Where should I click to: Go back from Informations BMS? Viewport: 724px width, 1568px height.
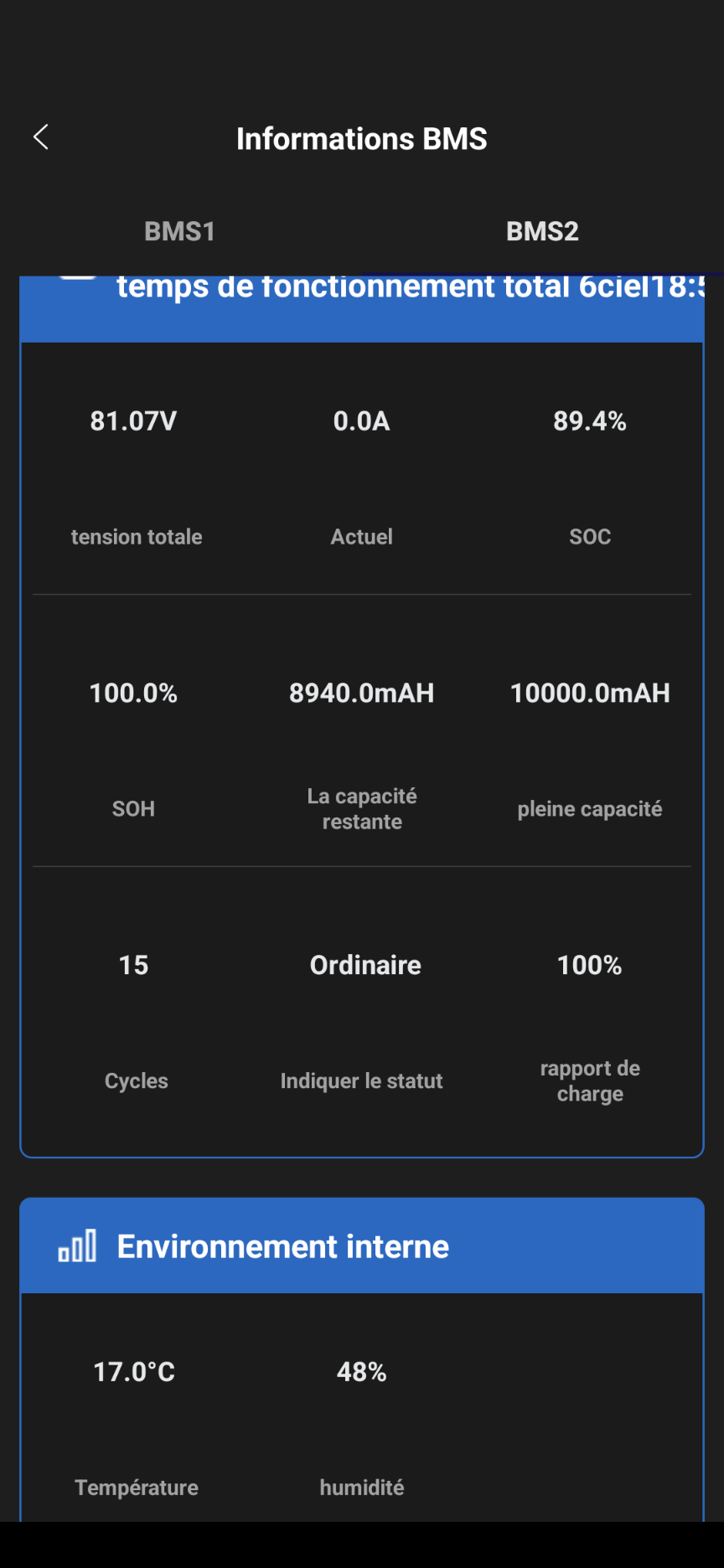coord(40,137)
